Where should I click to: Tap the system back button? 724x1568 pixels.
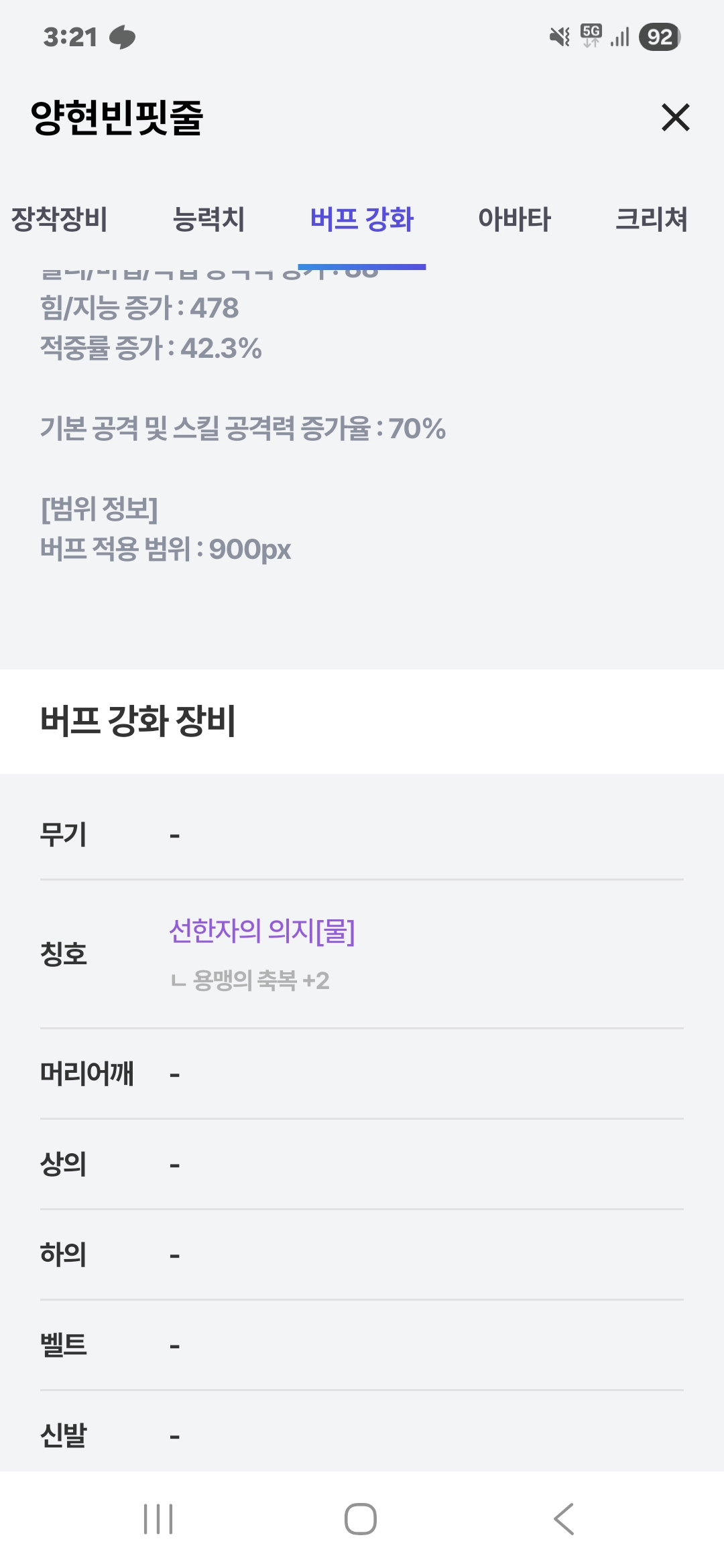564,1518
